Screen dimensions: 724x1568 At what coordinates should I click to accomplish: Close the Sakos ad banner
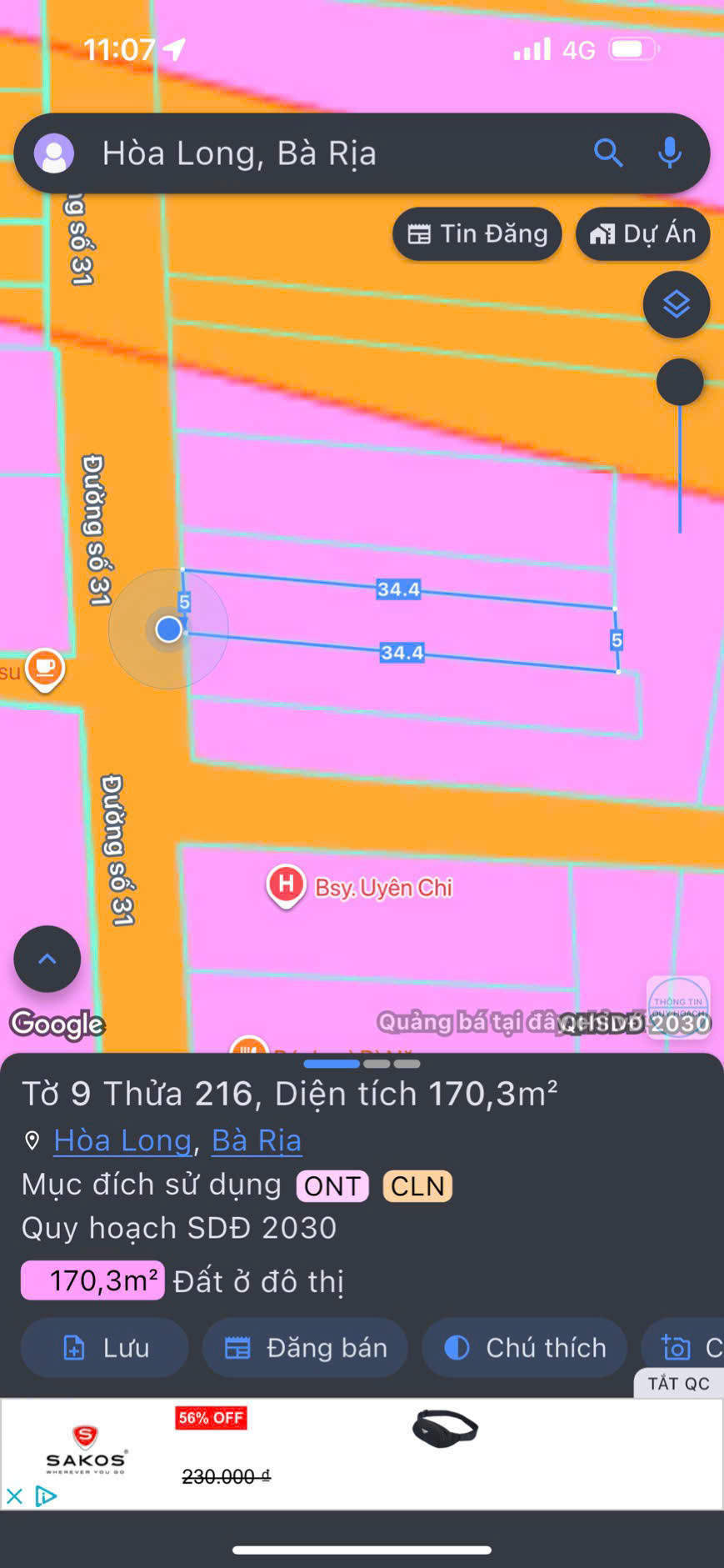(14, 1496)
